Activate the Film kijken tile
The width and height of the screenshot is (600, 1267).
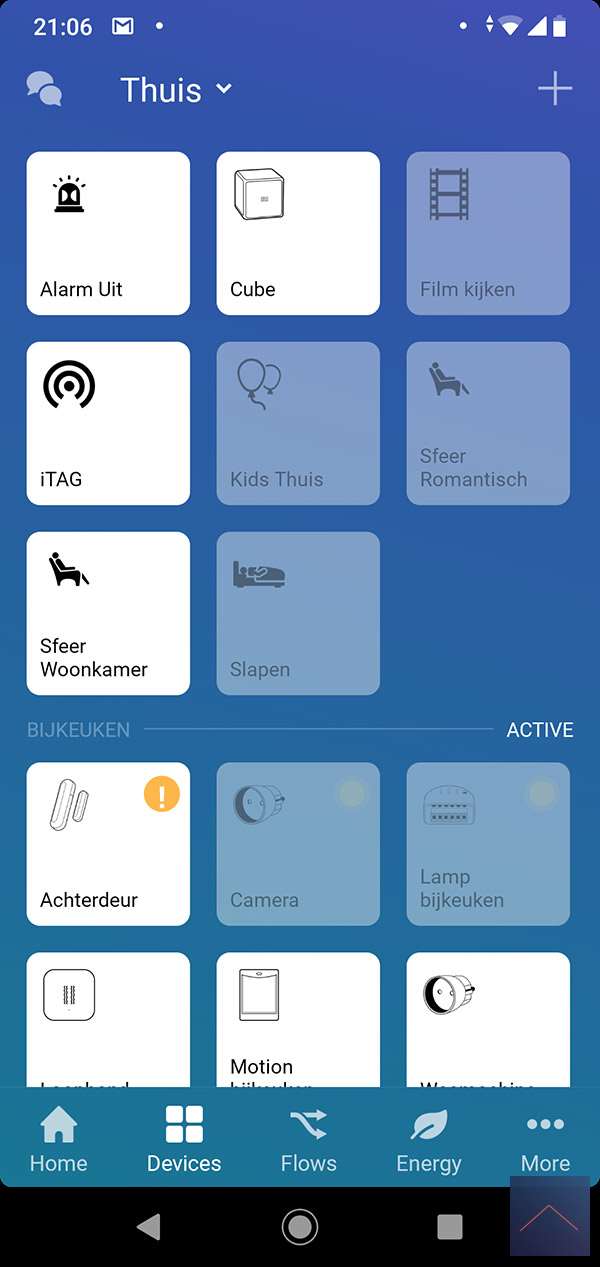[x=488, y=233]
